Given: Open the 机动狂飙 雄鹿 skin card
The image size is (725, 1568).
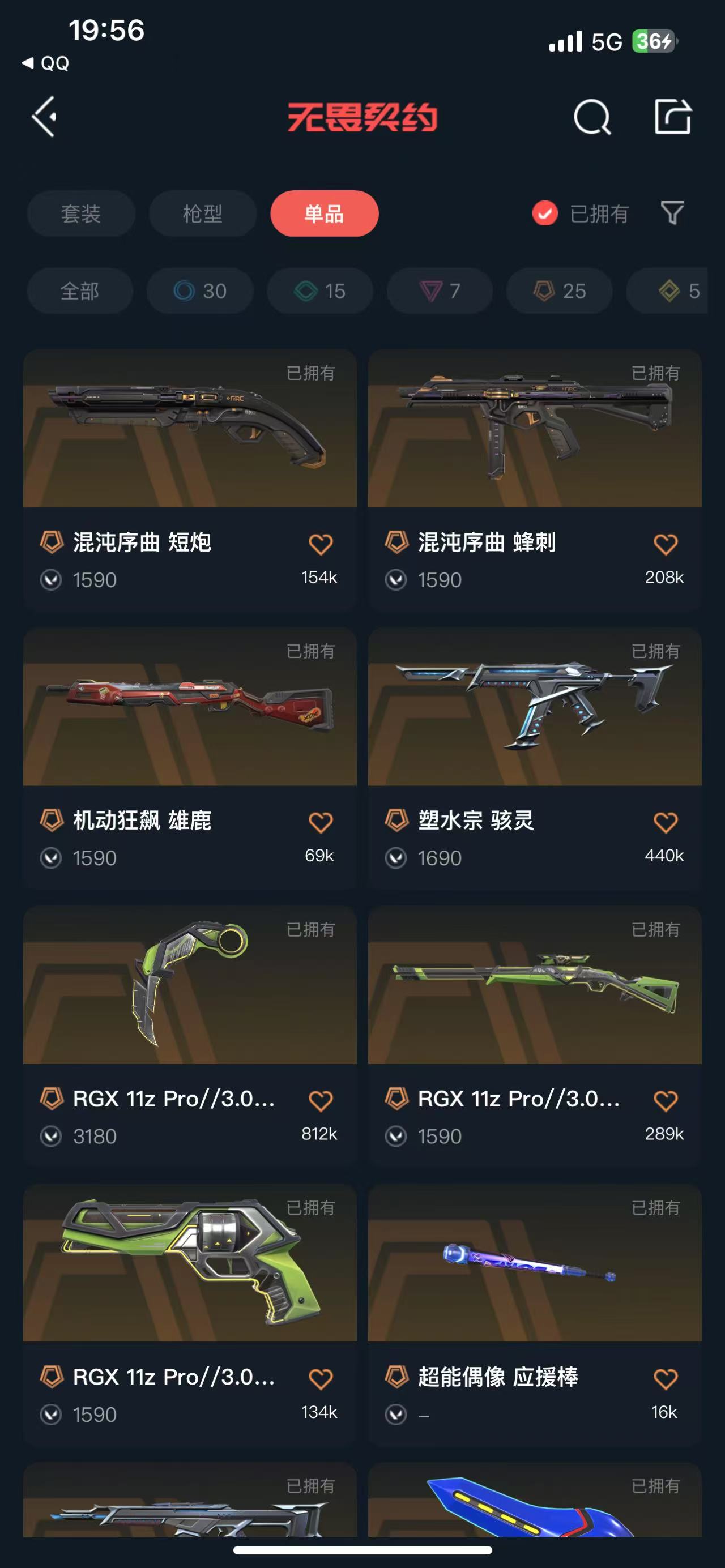Looking at the screenshot, I should pos(189,707).
